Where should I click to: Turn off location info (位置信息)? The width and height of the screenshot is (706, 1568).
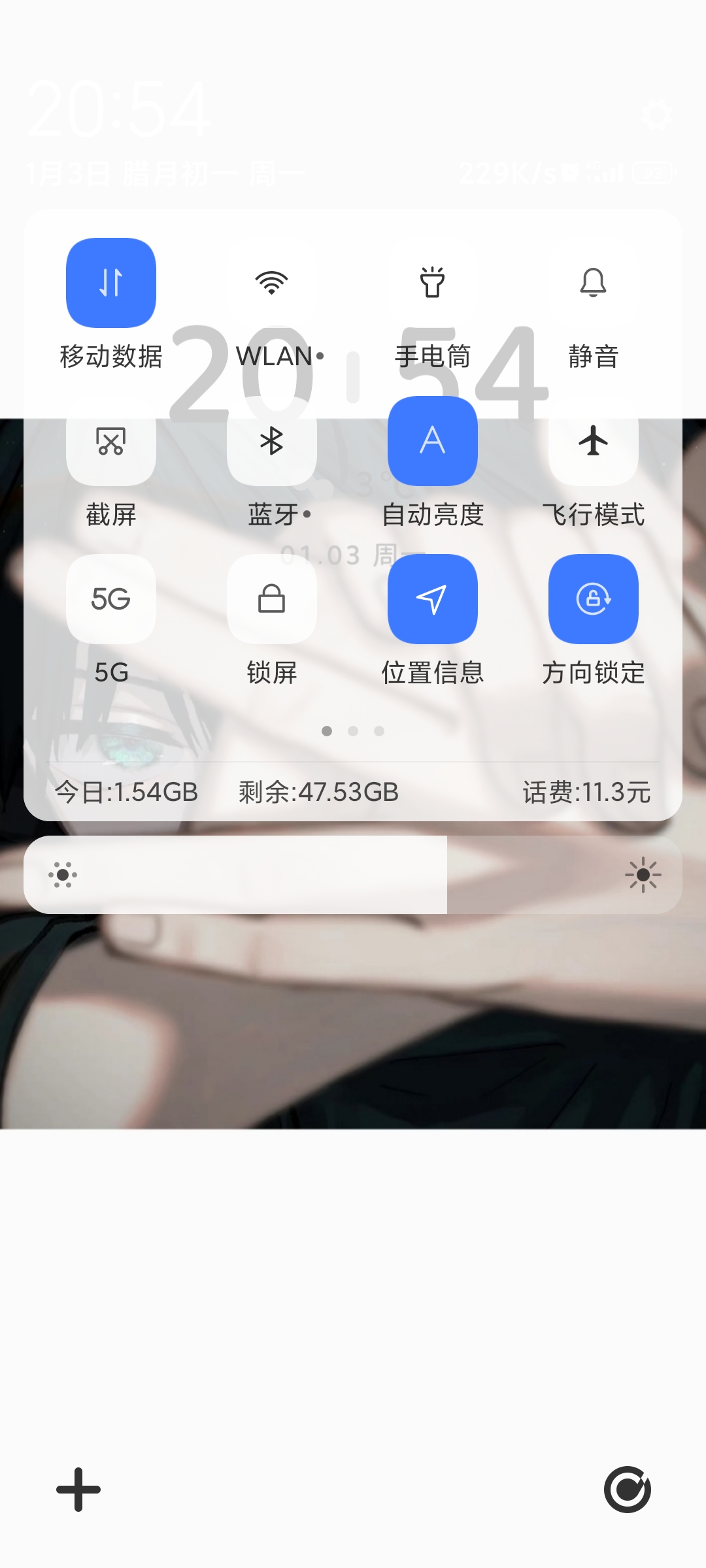click(x=433, y=599)
